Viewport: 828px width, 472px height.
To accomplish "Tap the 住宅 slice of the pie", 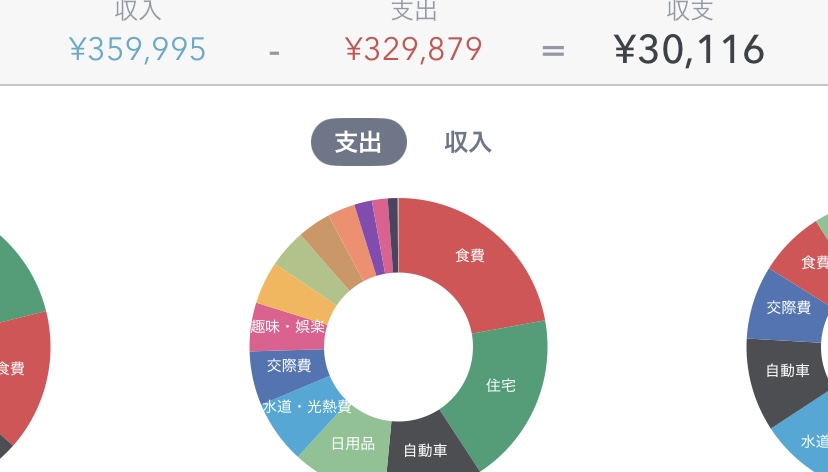I will click(500, 383).
